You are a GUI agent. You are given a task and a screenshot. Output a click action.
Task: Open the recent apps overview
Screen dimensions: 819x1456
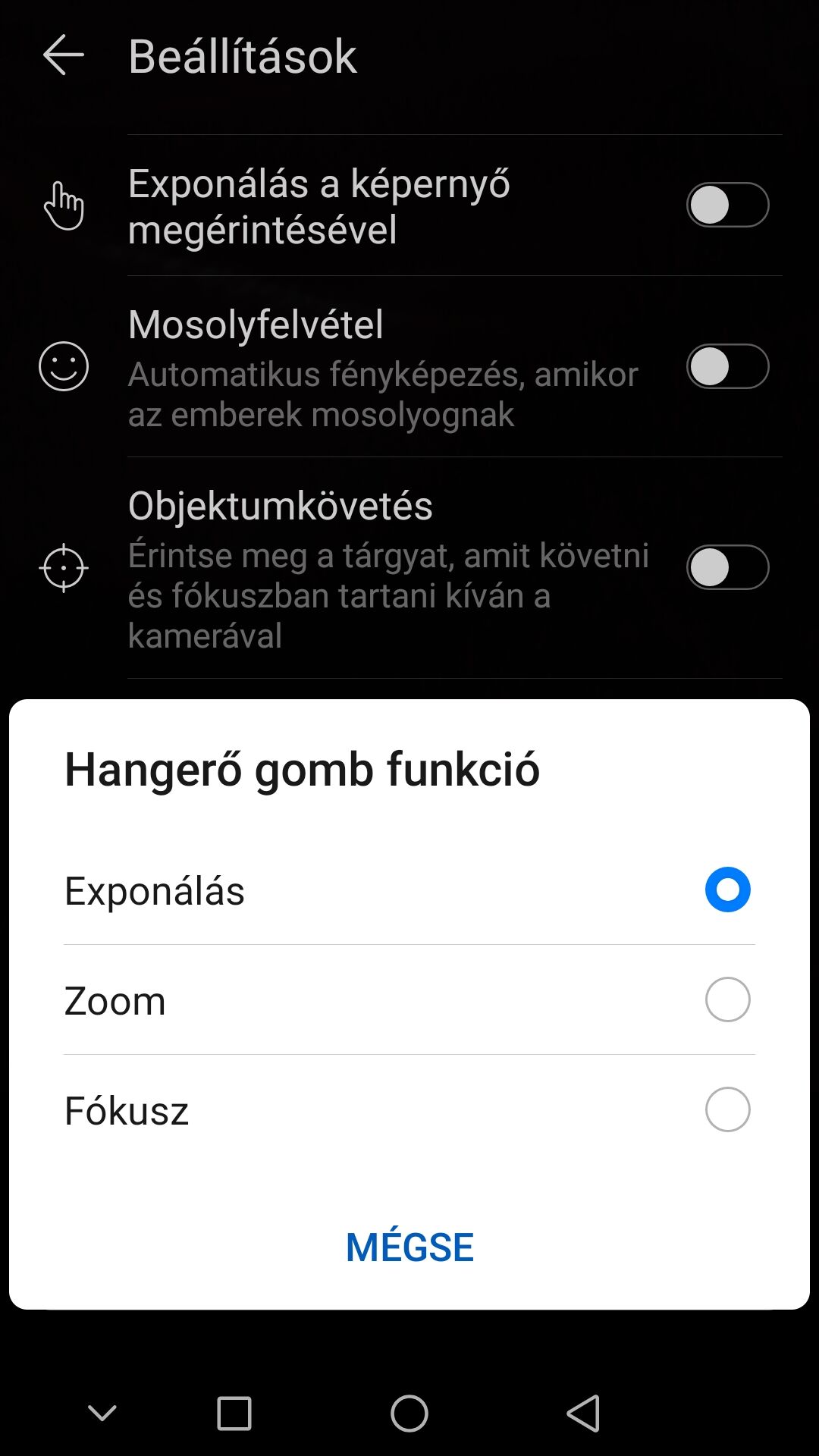coord(234,1414)
